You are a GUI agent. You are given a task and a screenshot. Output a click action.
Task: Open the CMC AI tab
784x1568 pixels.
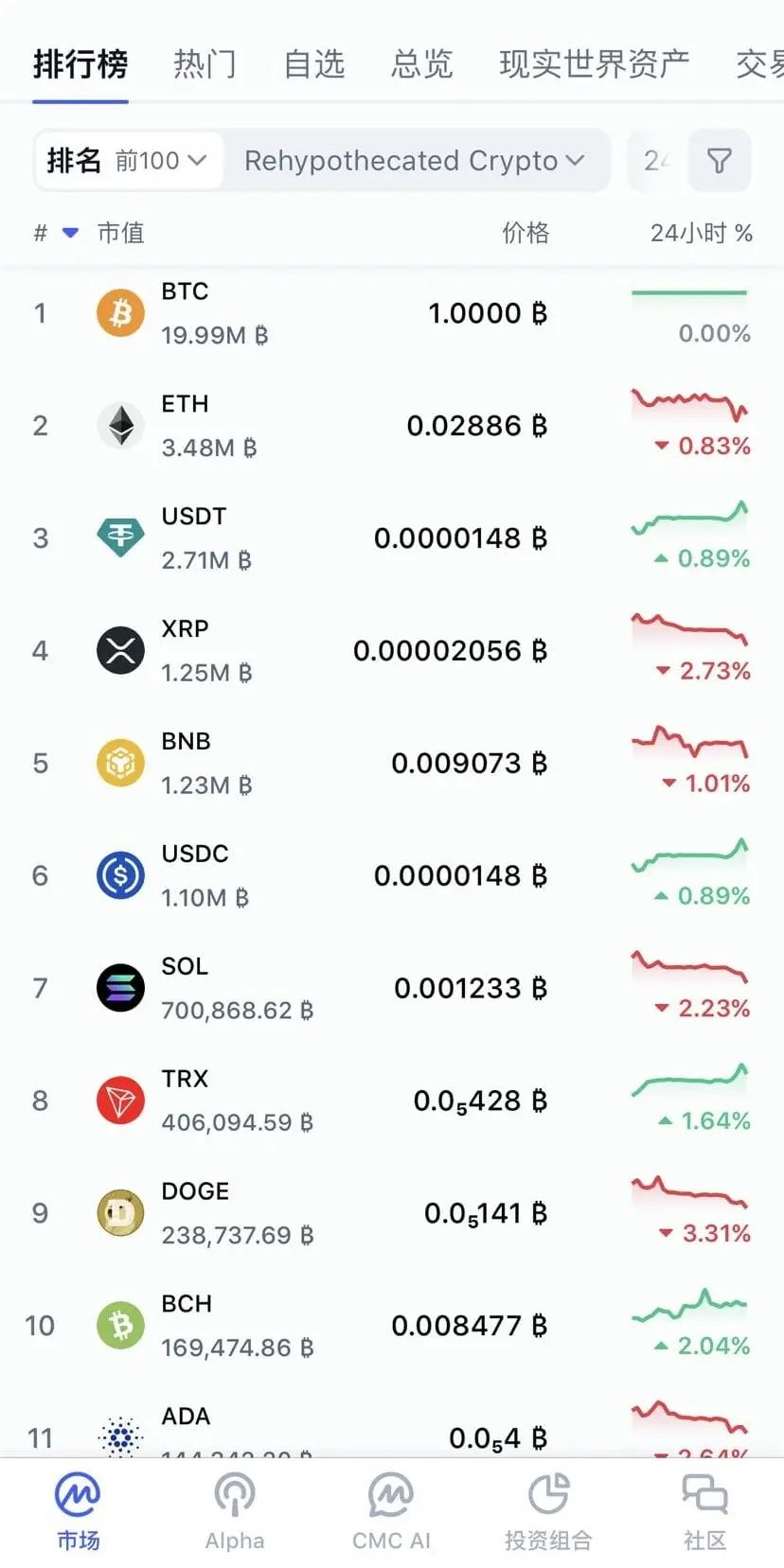[391, 1512]
